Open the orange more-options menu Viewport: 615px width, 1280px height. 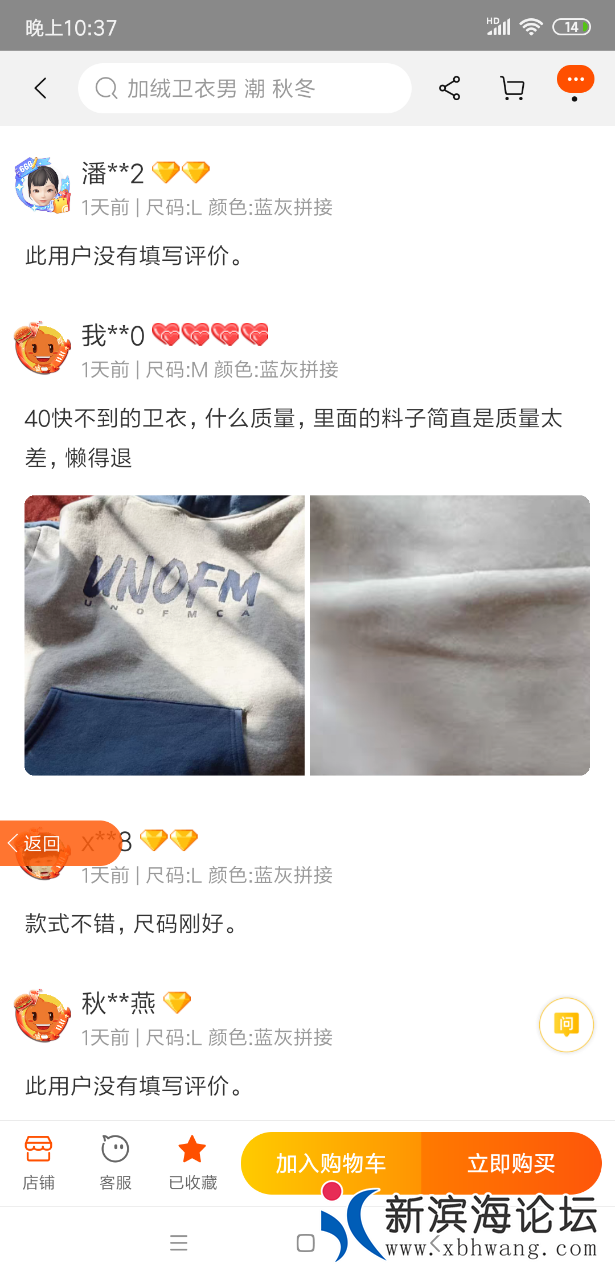tap(574, 80)
